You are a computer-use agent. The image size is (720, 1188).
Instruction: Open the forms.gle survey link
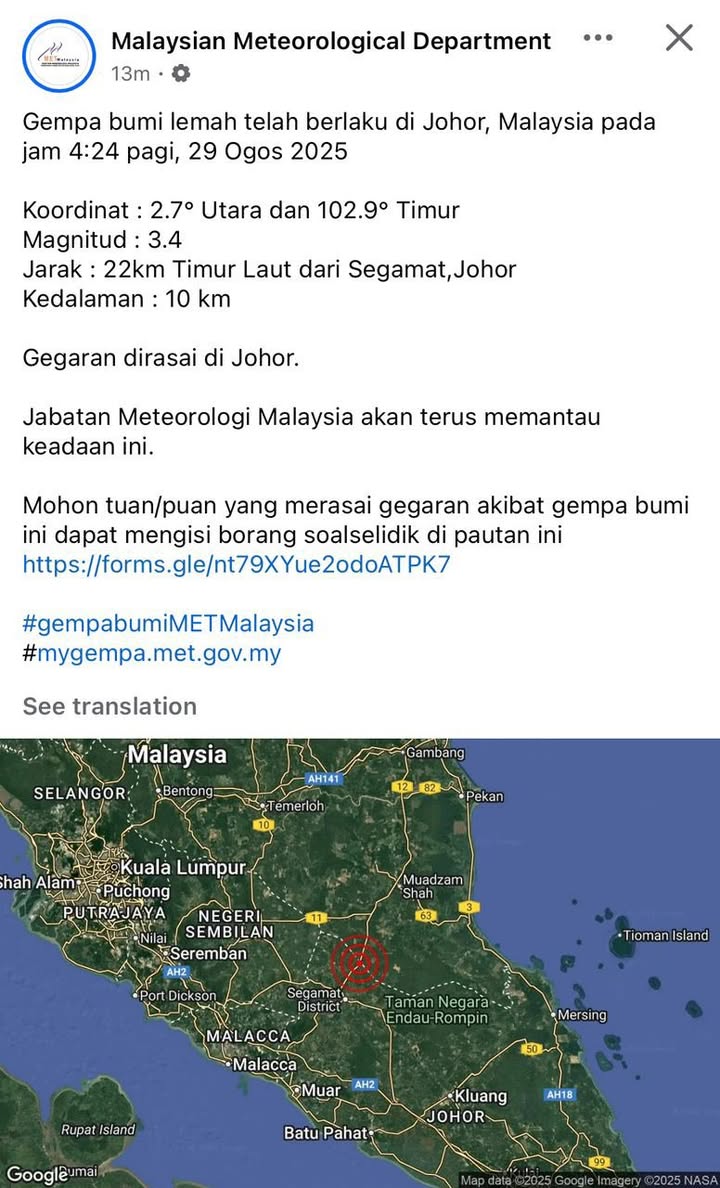[236, 564]
